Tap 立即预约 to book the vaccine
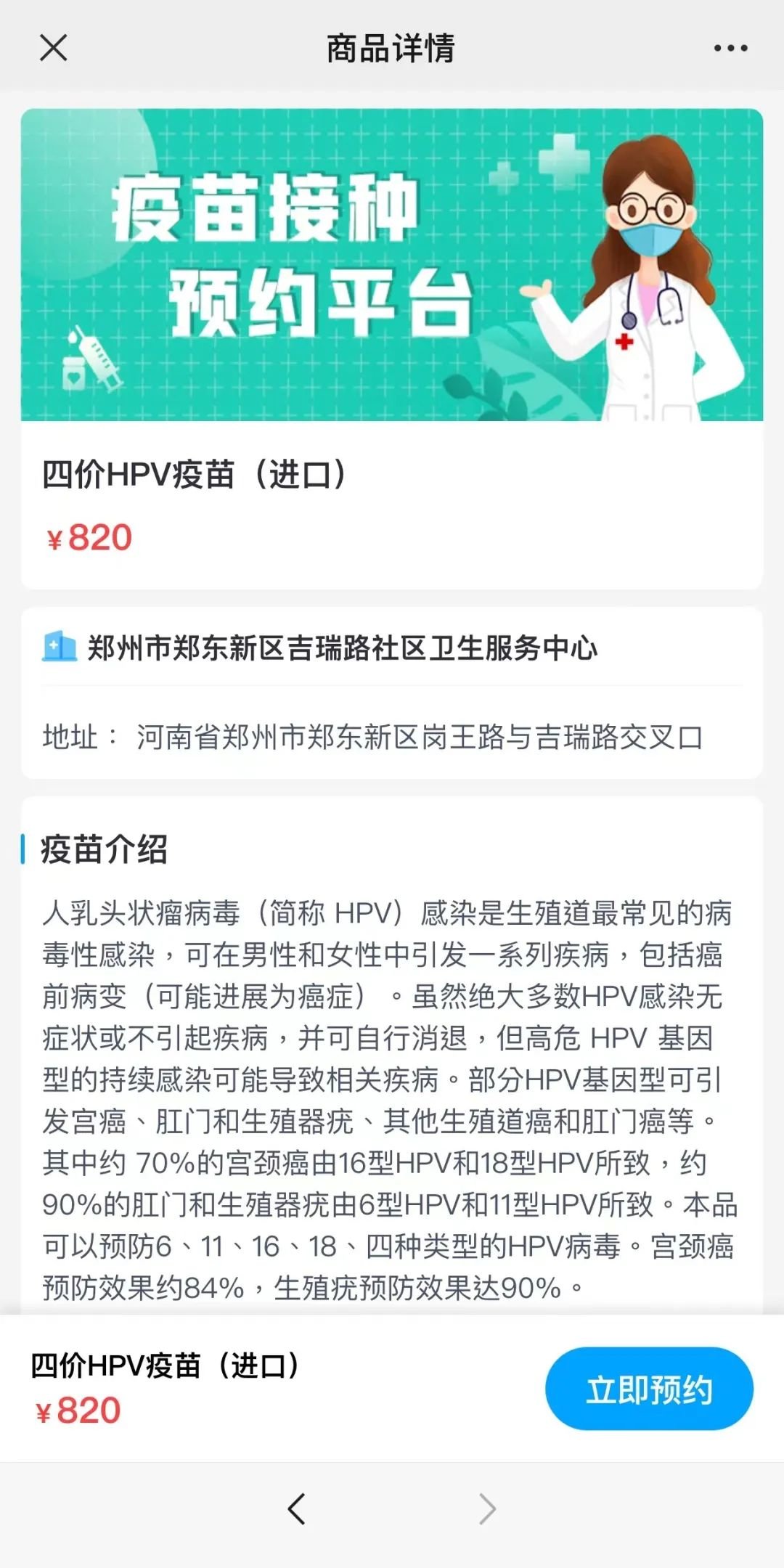Screen dimensions: 784x1568 pos(649,1389)
